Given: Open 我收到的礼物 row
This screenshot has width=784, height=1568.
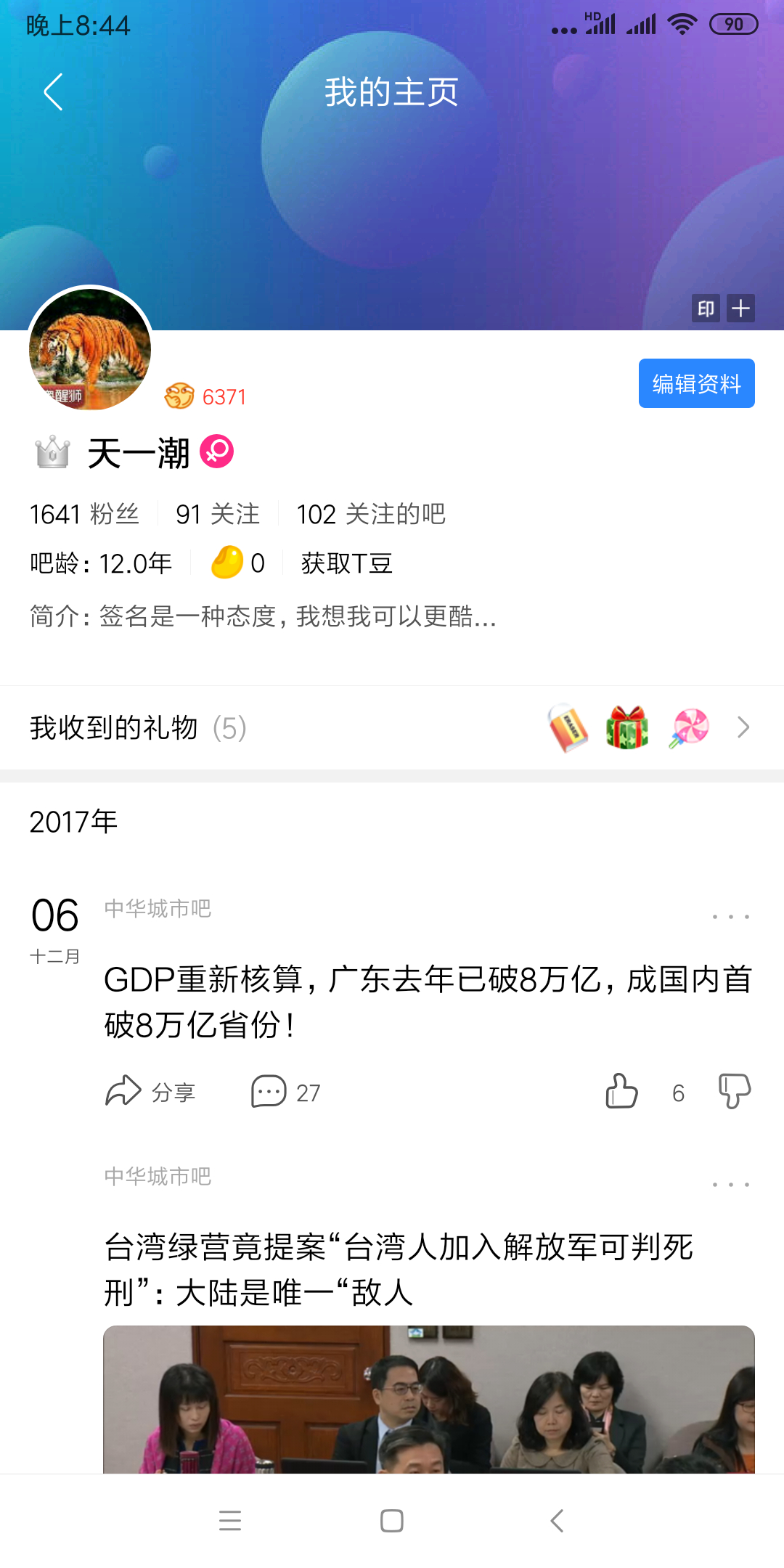Looking at the screenshot, I should click(x=392, y=727).
